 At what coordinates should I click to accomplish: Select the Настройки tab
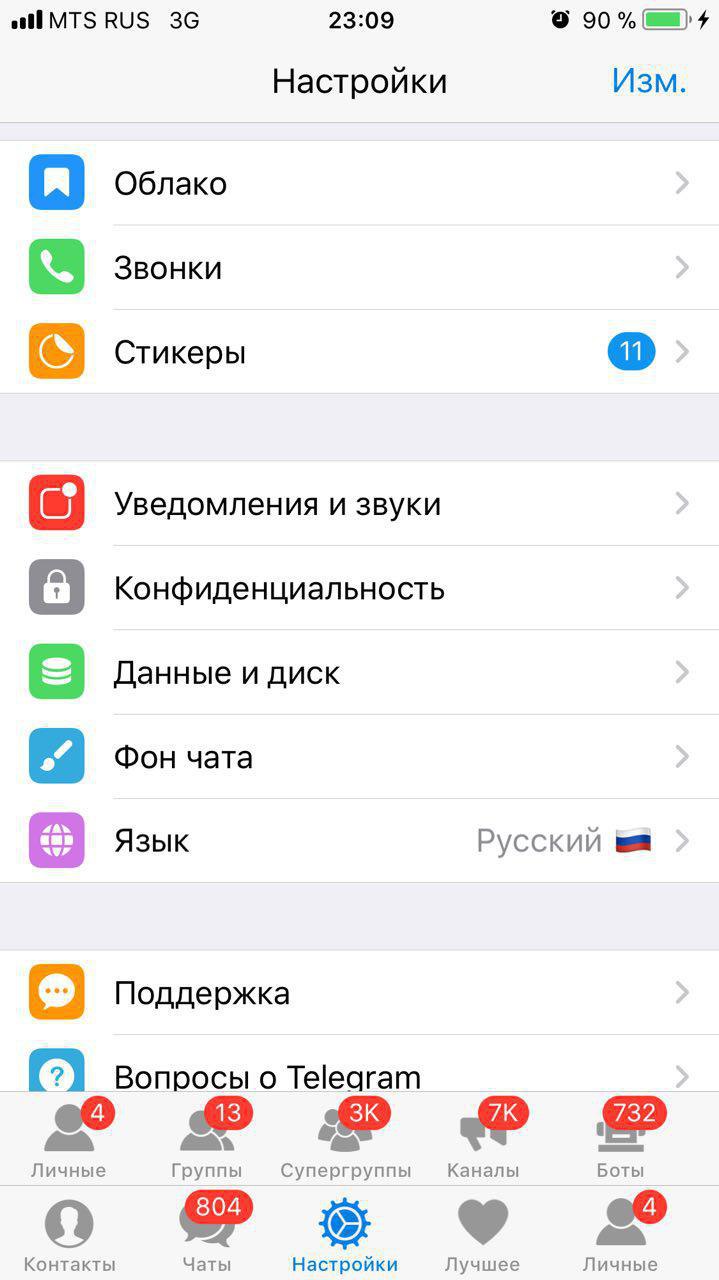(345, 1235)
